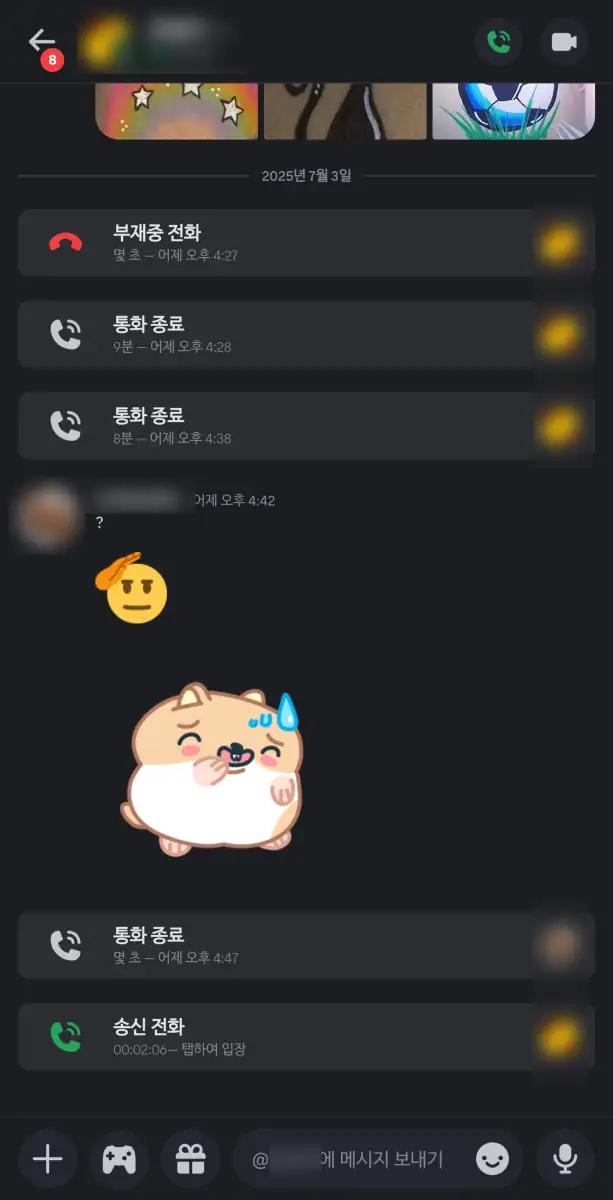Tap the microphone voice message button
613x1200 pixels.
(x=565, y=1159)
